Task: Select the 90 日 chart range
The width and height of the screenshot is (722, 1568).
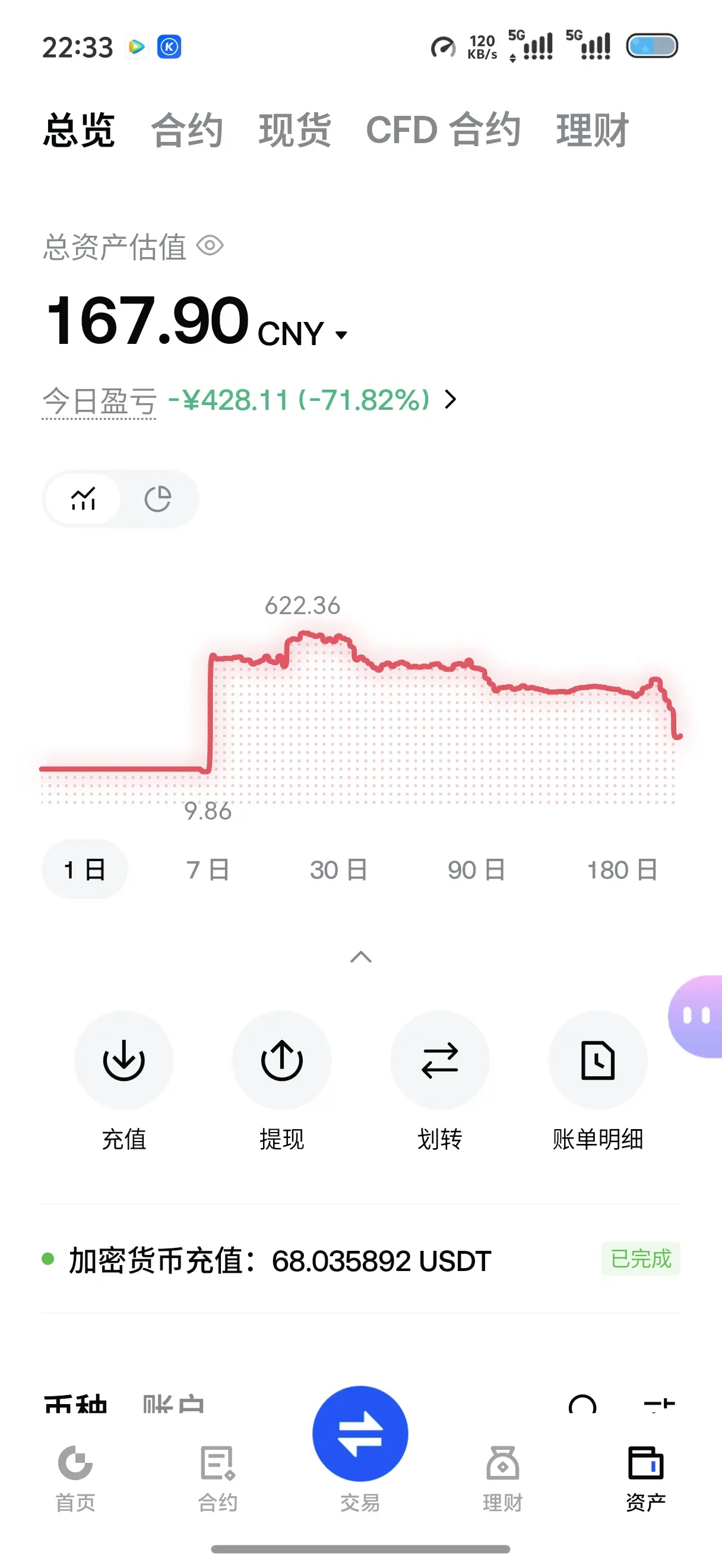Action: point(477,869)
